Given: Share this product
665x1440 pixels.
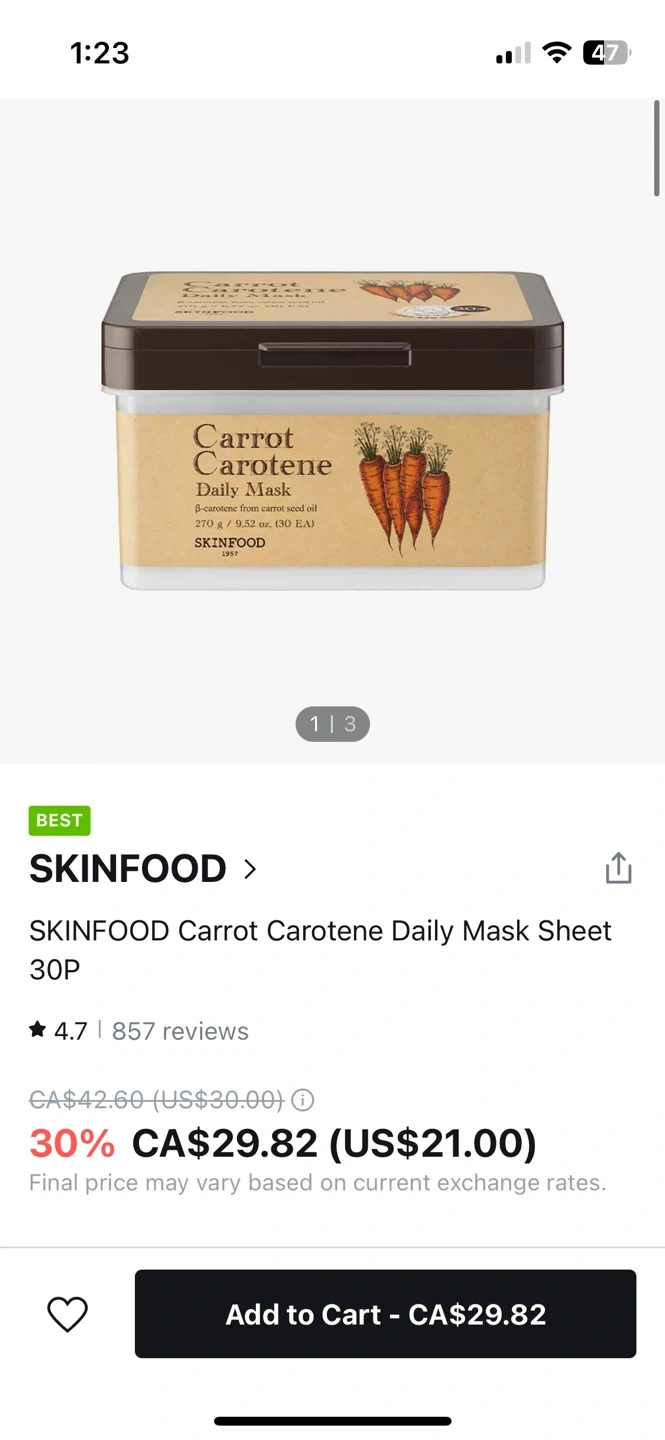Looking at the screenshot, I should point(618,868).
